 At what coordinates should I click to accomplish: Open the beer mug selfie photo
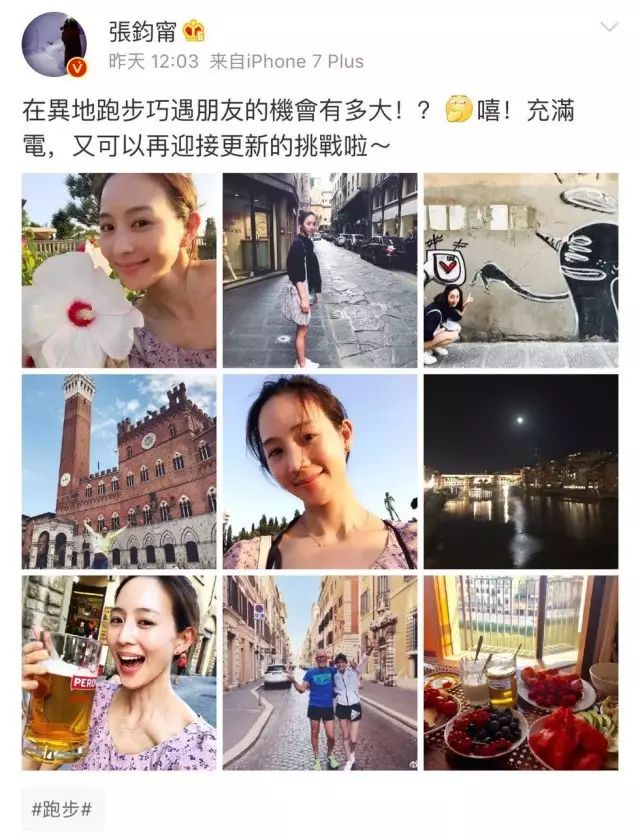(119, 672)
